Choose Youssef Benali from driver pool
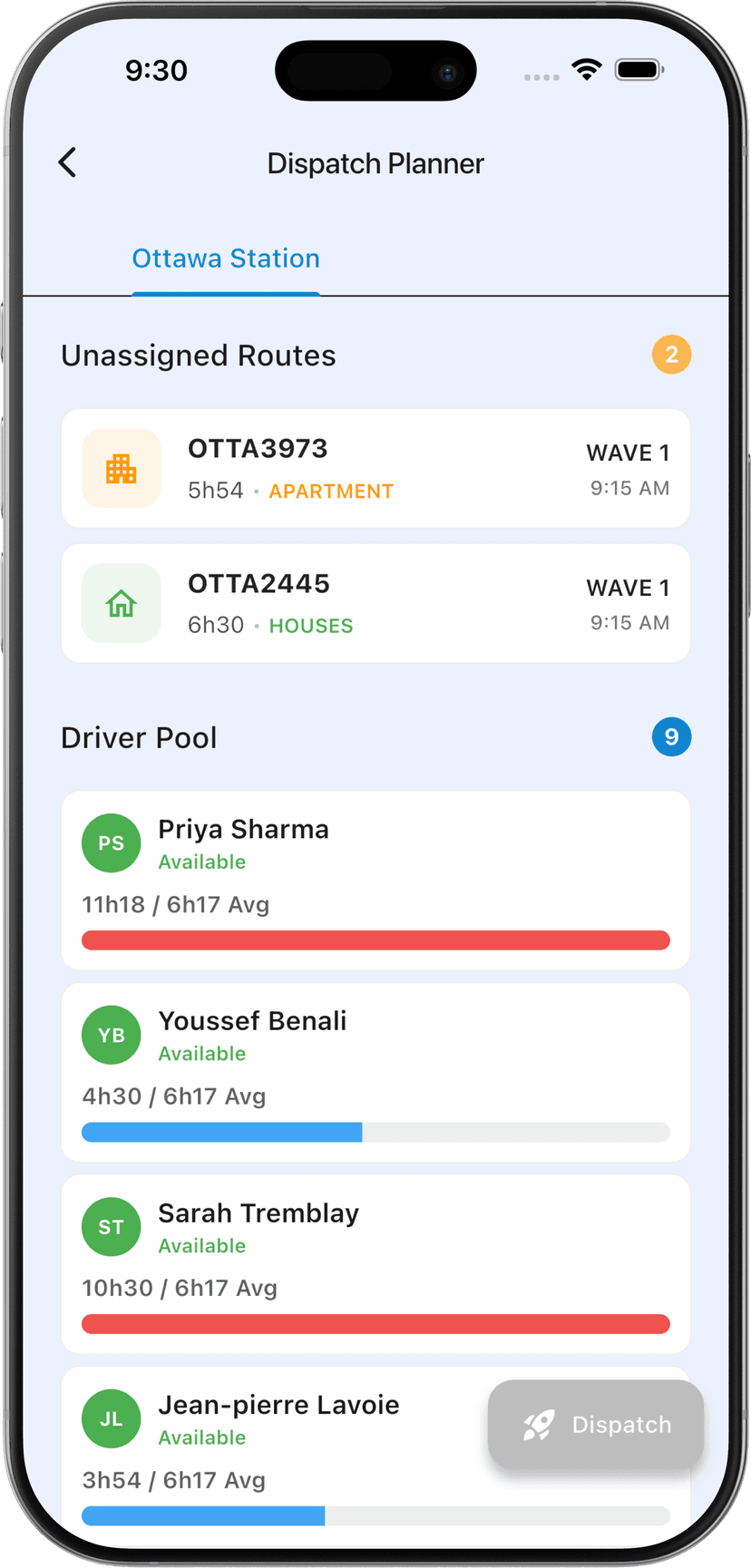 click(375, 1072)
